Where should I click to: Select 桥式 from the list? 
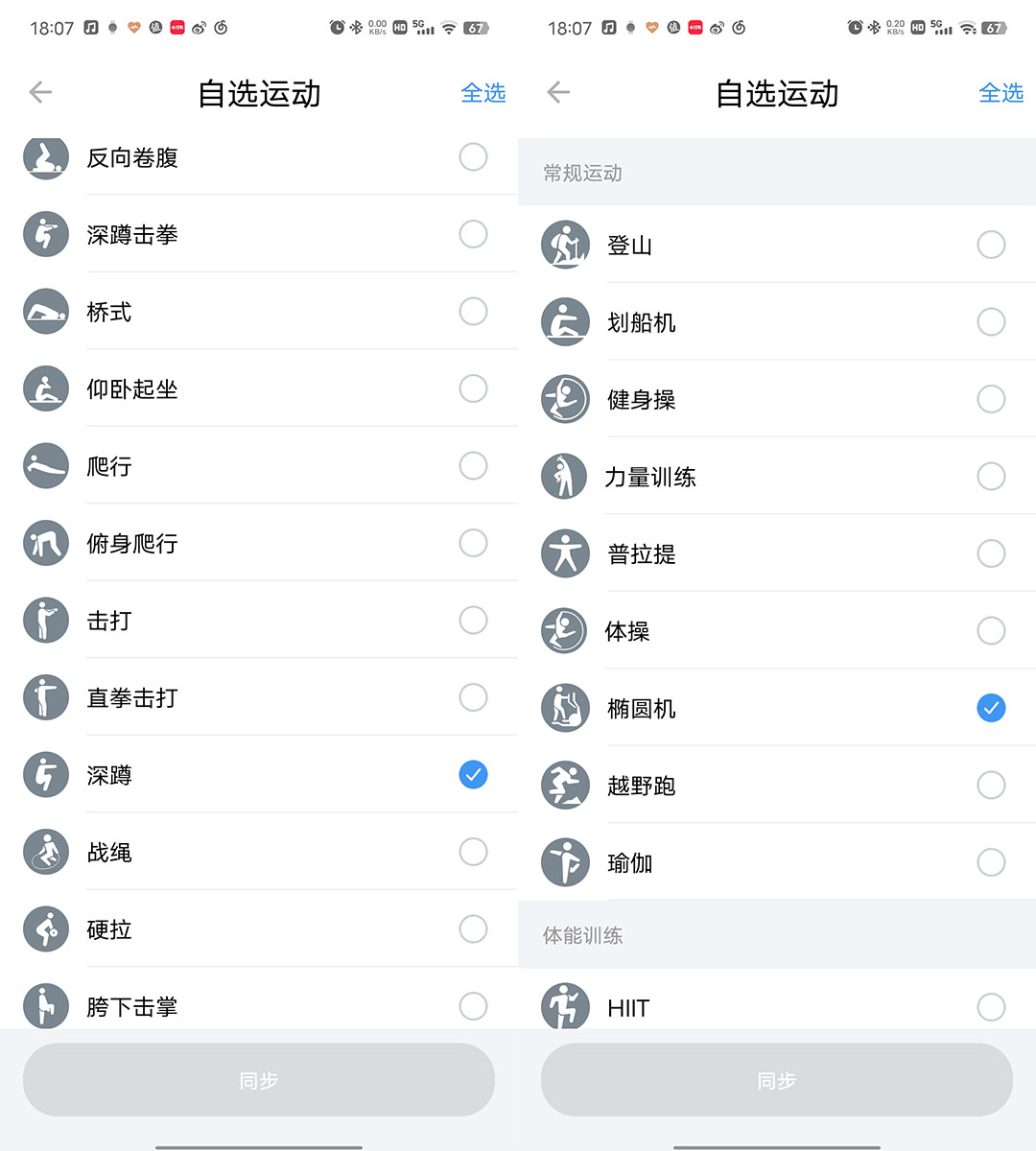pos(473,312)
